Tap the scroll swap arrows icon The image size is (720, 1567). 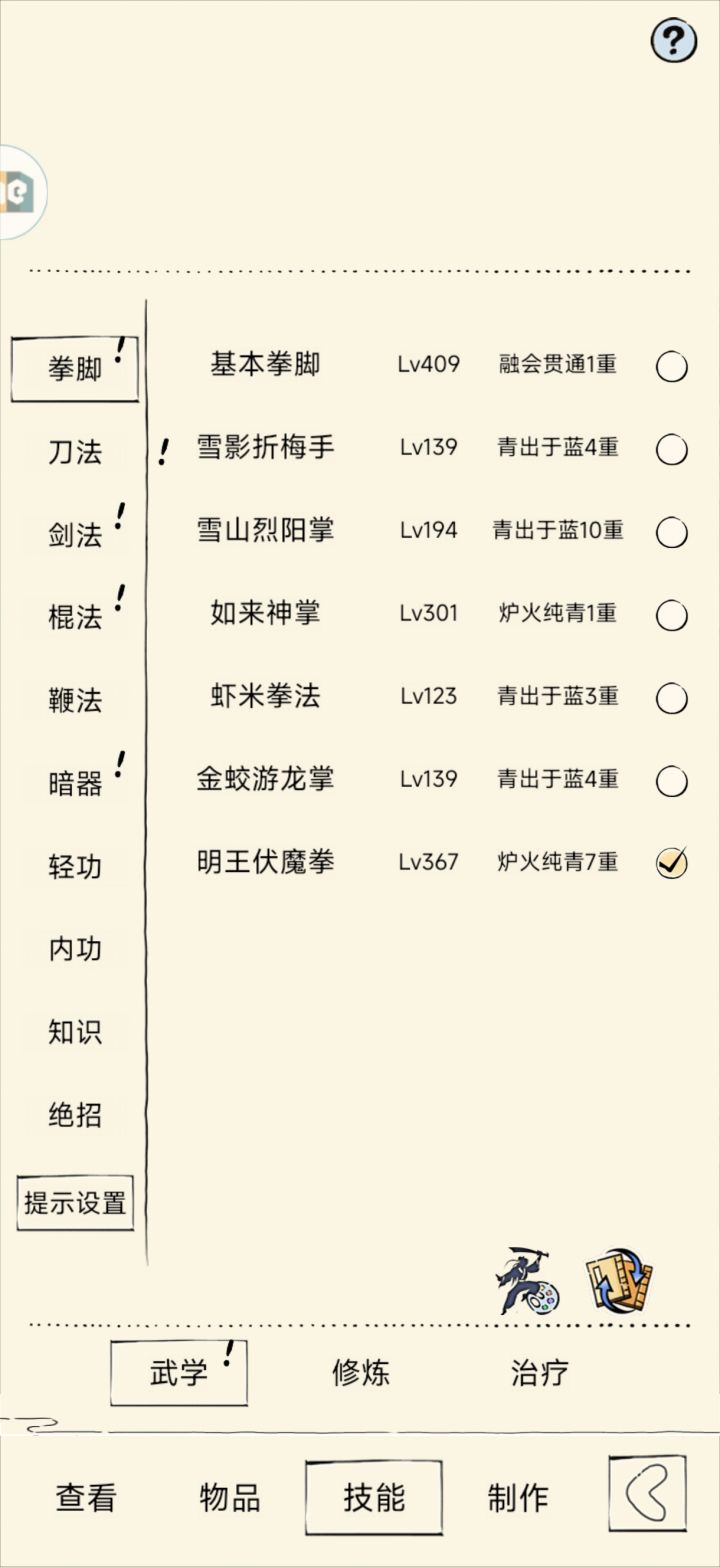tap(619, 1280)
